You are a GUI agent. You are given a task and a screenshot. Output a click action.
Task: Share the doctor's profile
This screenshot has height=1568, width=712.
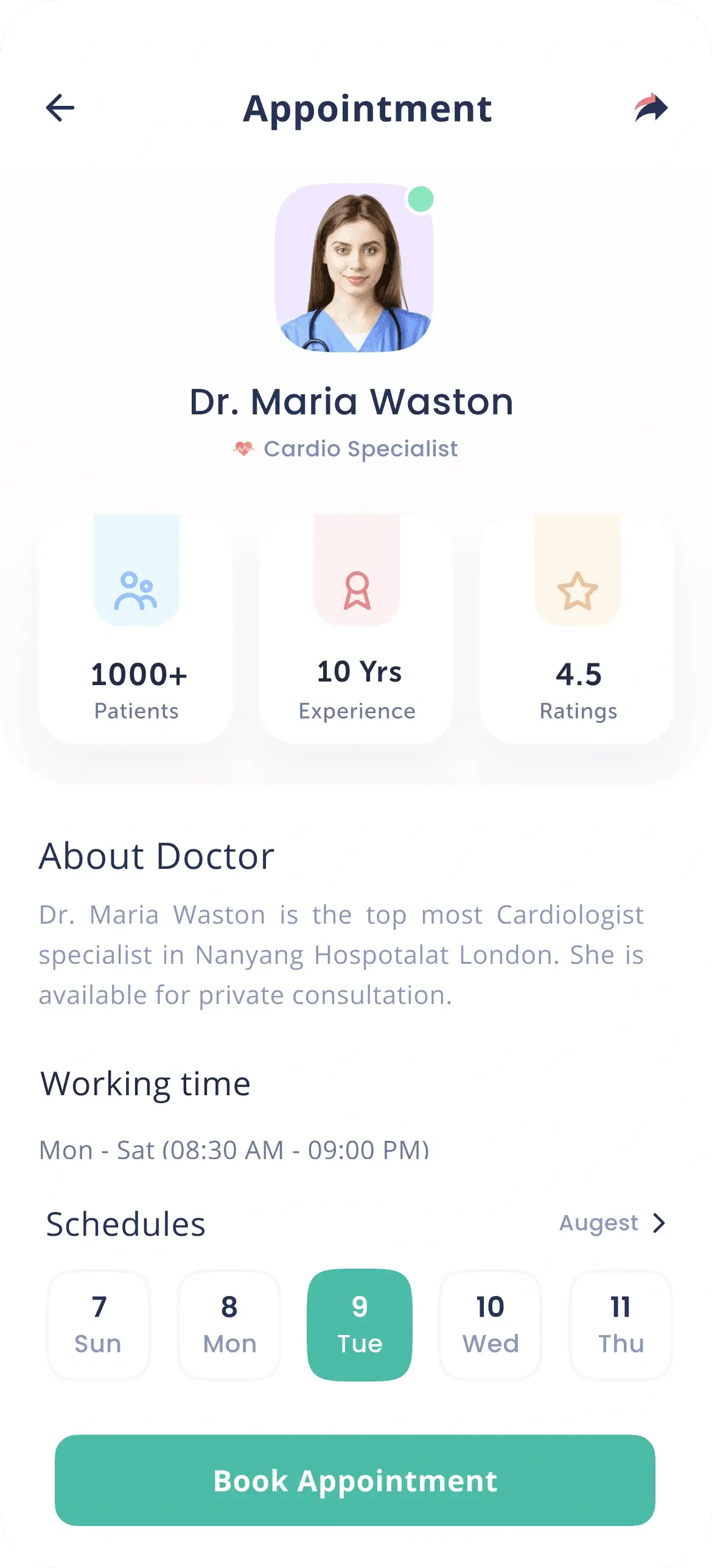651,108
